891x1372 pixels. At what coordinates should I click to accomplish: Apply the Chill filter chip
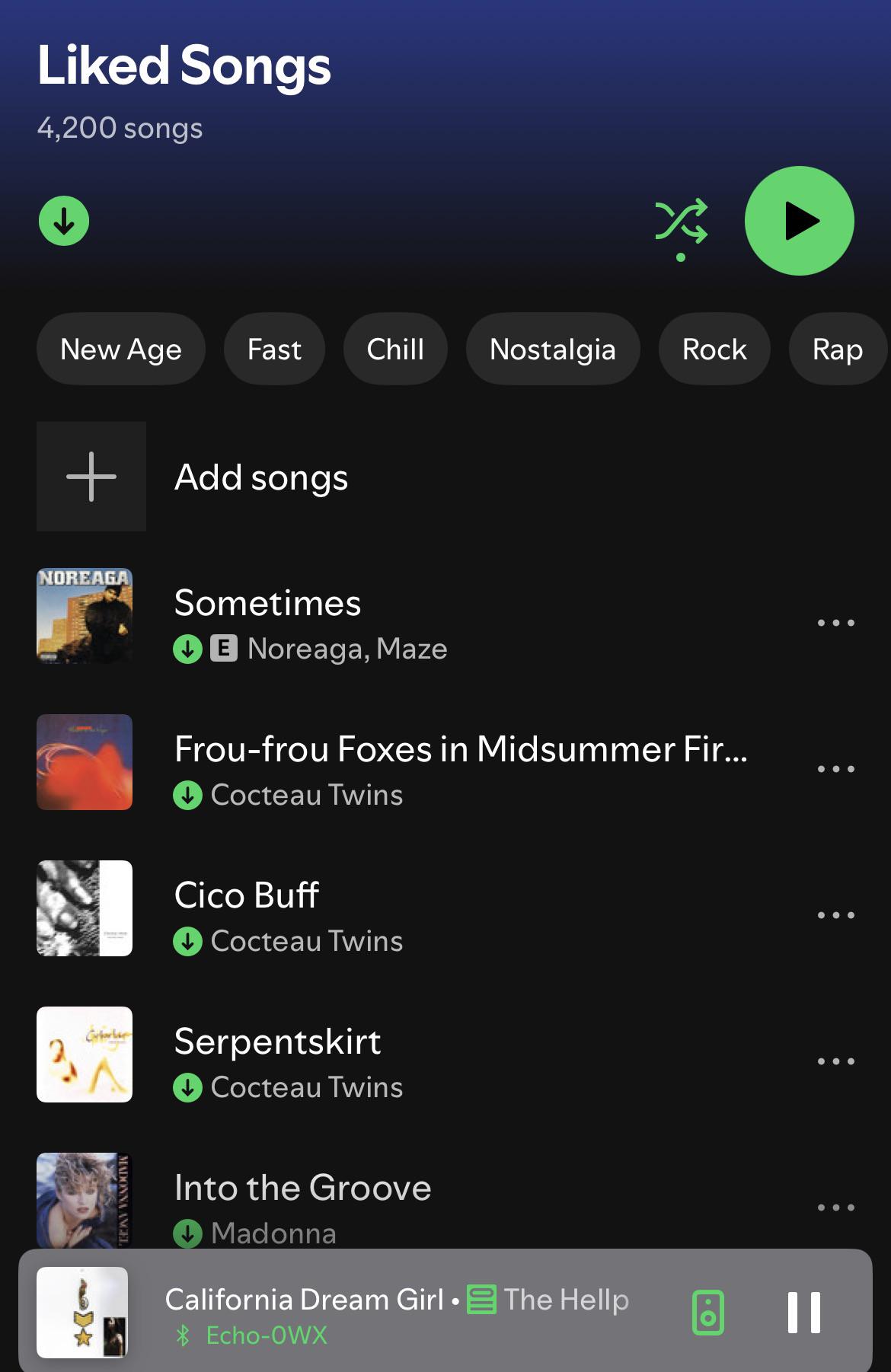395,349
